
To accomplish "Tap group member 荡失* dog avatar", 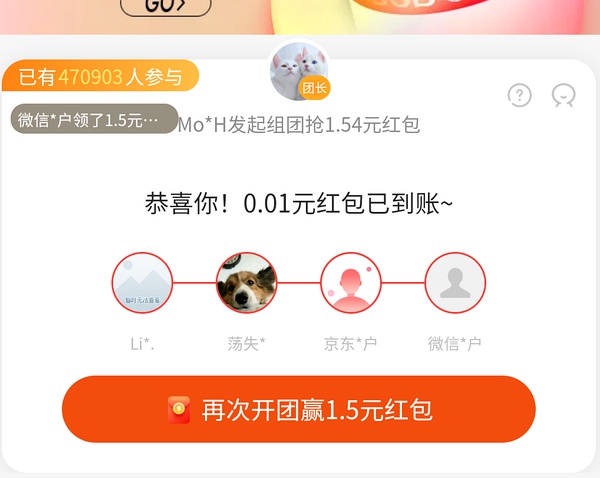I will point(246,283).
